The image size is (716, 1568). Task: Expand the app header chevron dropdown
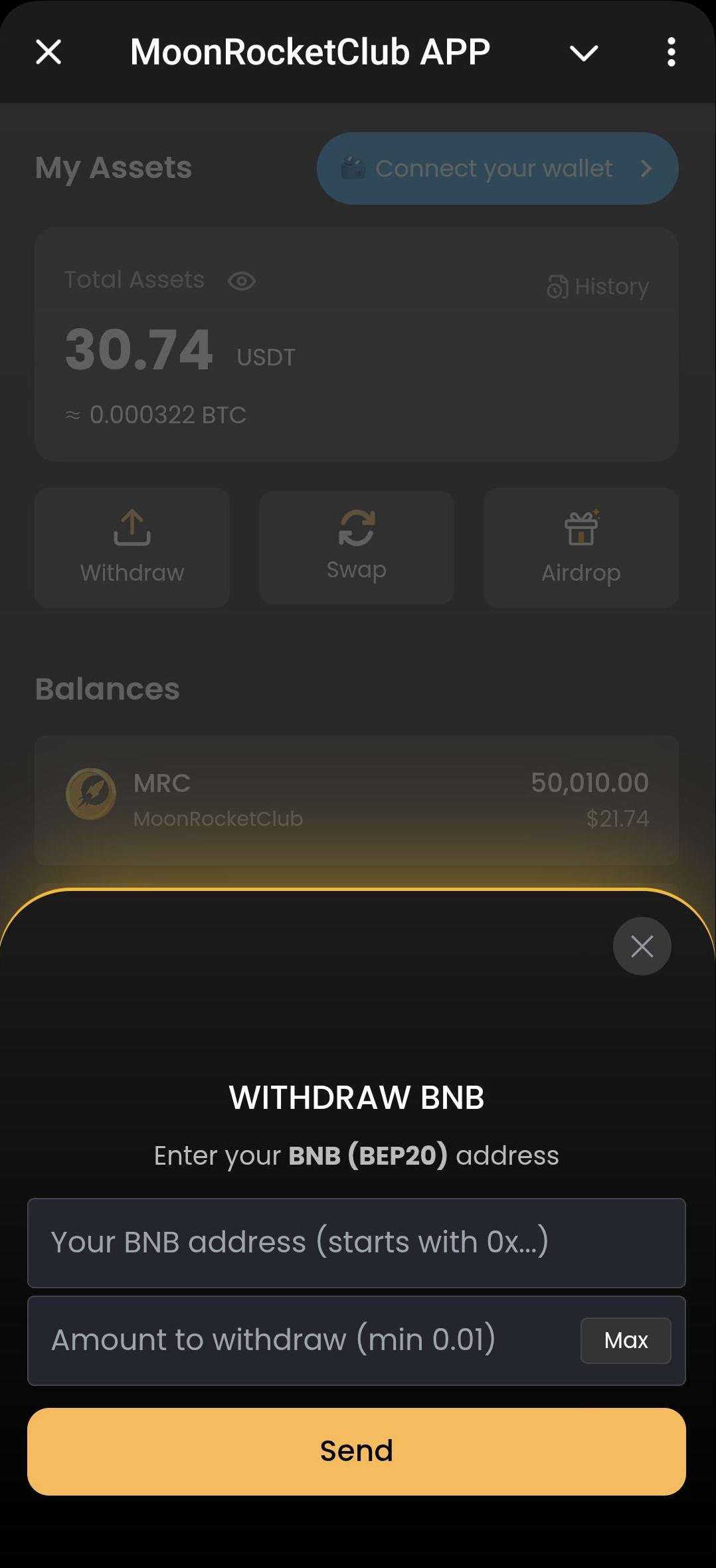[x=583, y=53]
